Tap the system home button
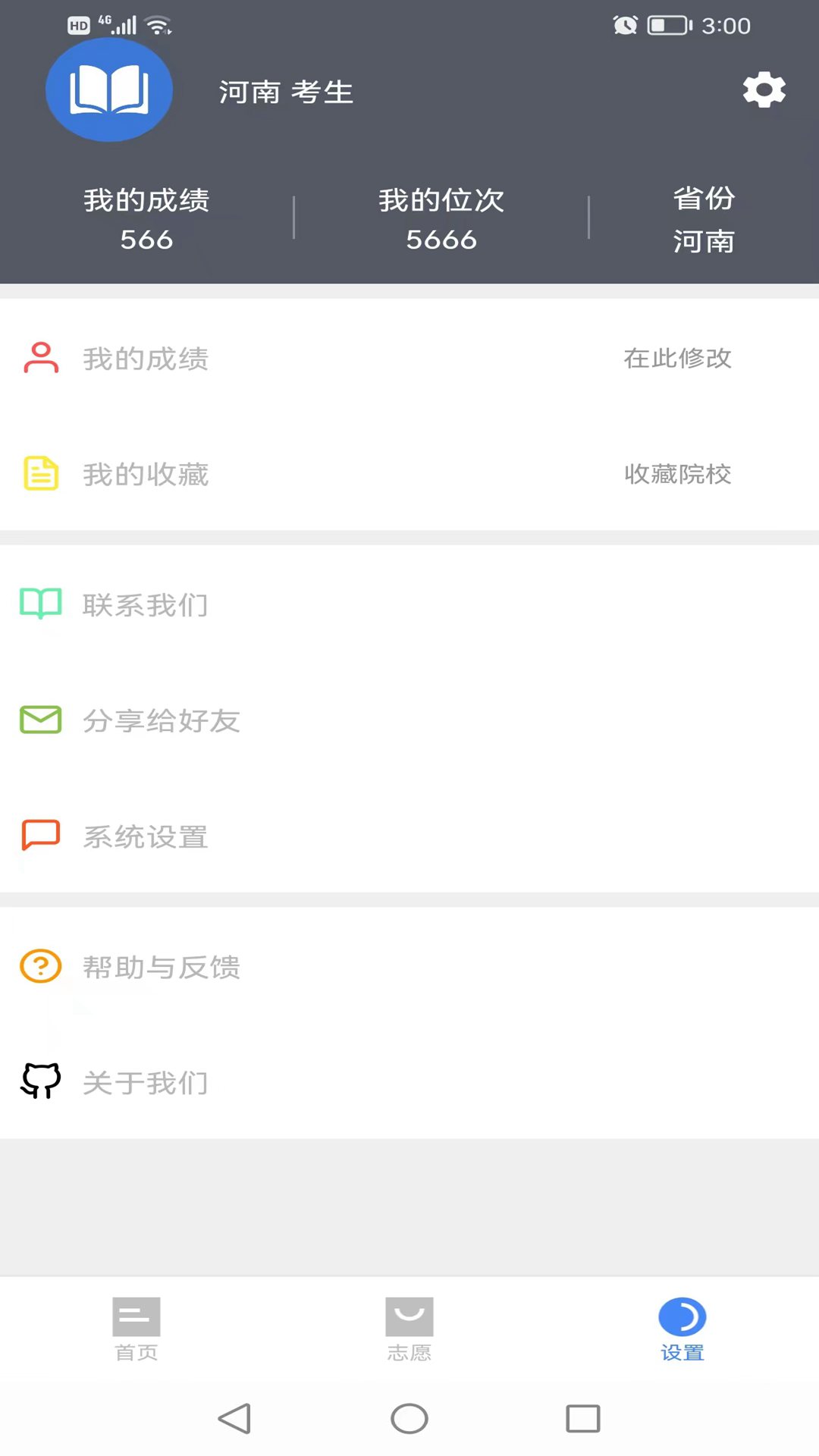The height and width of the screenshot is (1456, 819). [x=409, y=1418]
